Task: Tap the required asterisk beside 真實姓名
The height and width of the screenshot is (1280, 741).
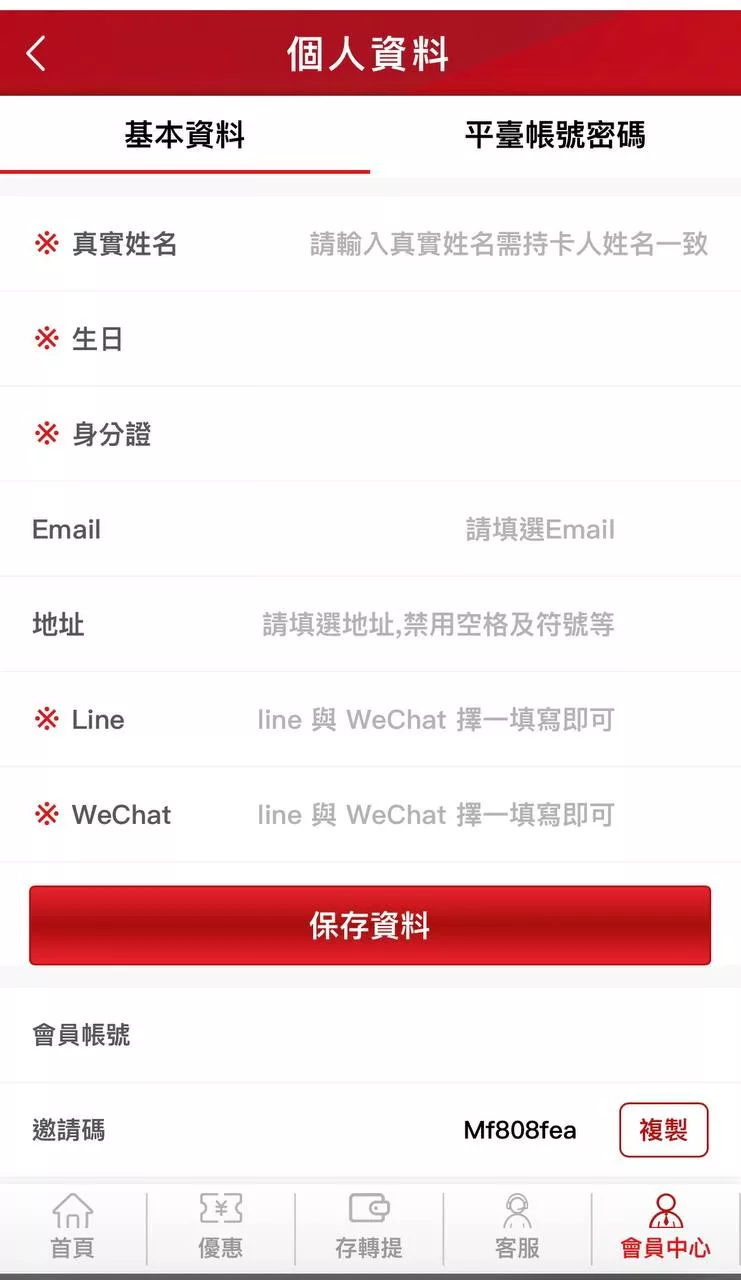Action: tap(47, 243)
